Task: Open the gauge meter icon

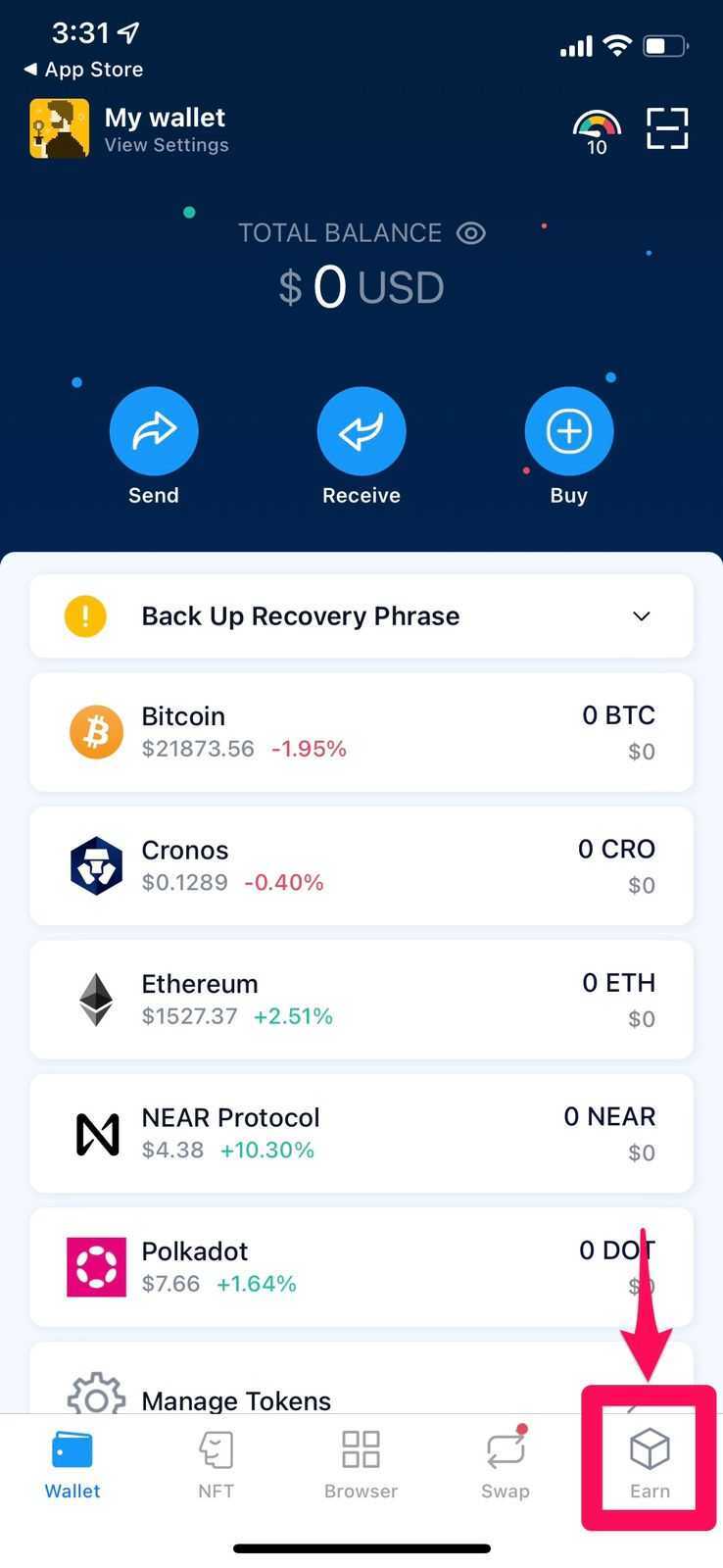Action: 597,131
